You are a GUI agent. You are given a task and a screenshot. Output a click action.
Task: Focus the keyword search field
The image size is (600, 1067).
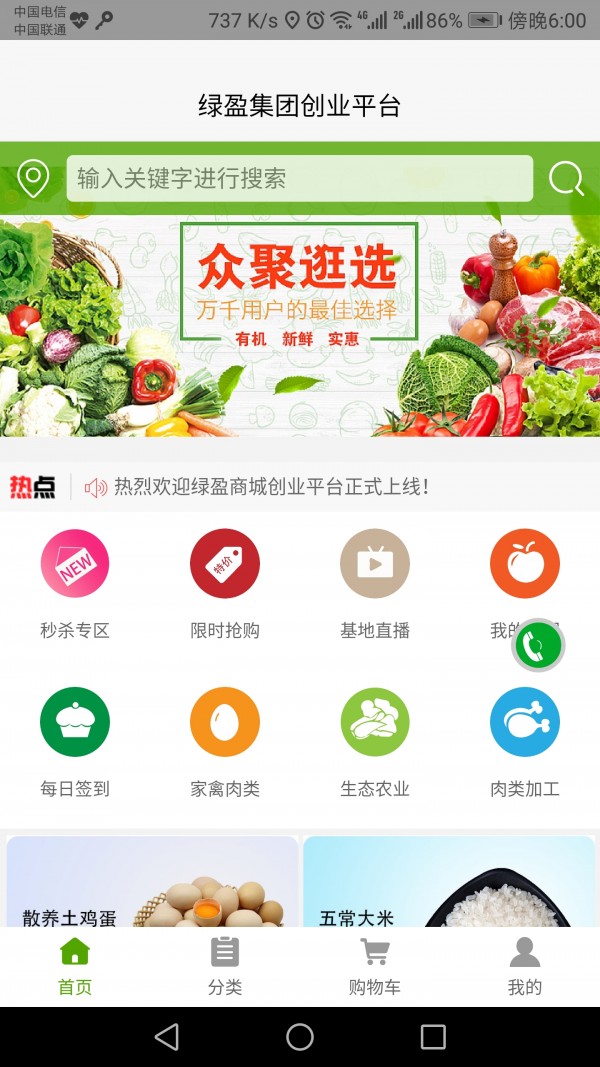(x=299, y=179)
